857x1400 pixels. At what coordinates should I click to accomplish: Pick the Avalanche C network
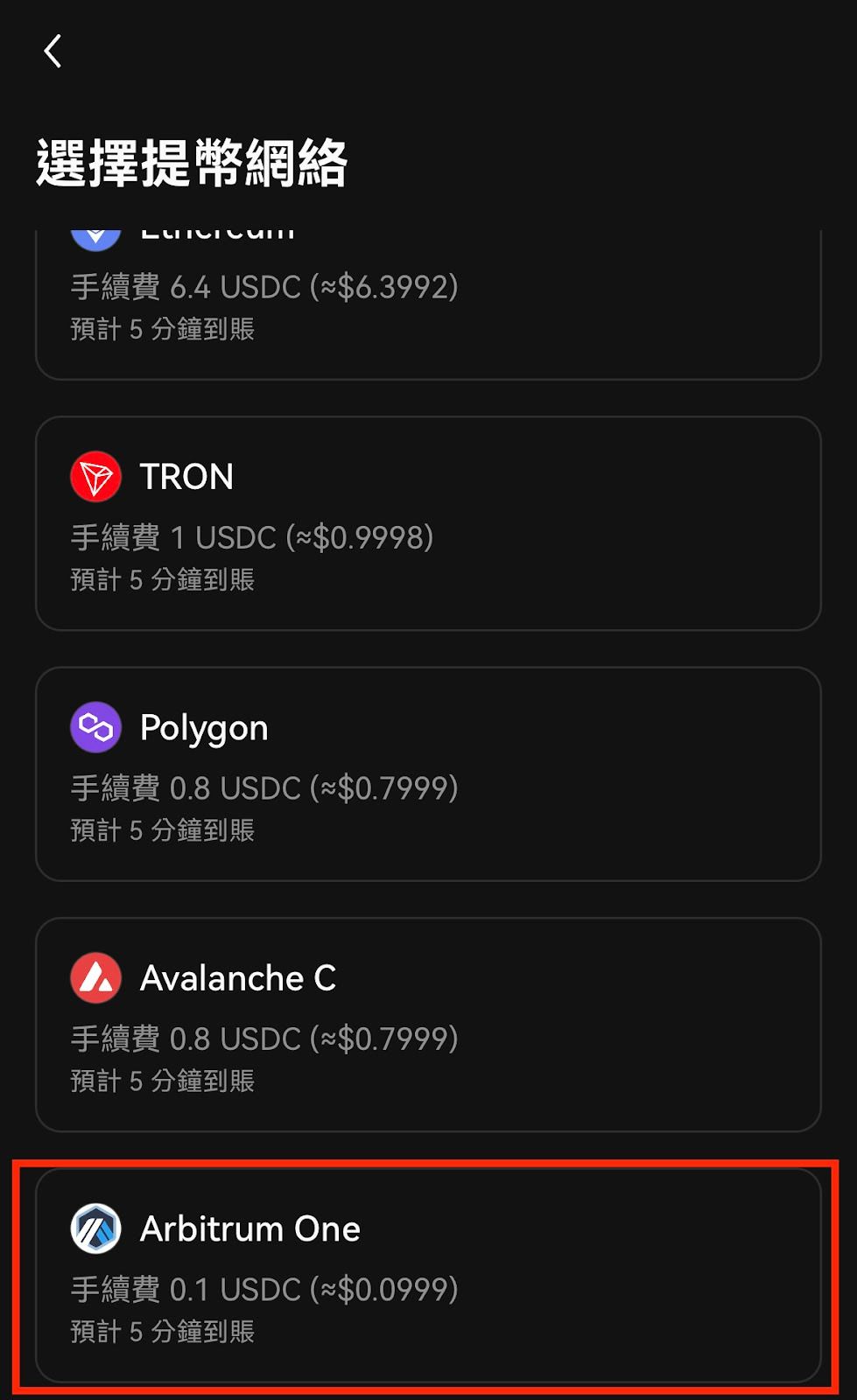click(427, 1024)
